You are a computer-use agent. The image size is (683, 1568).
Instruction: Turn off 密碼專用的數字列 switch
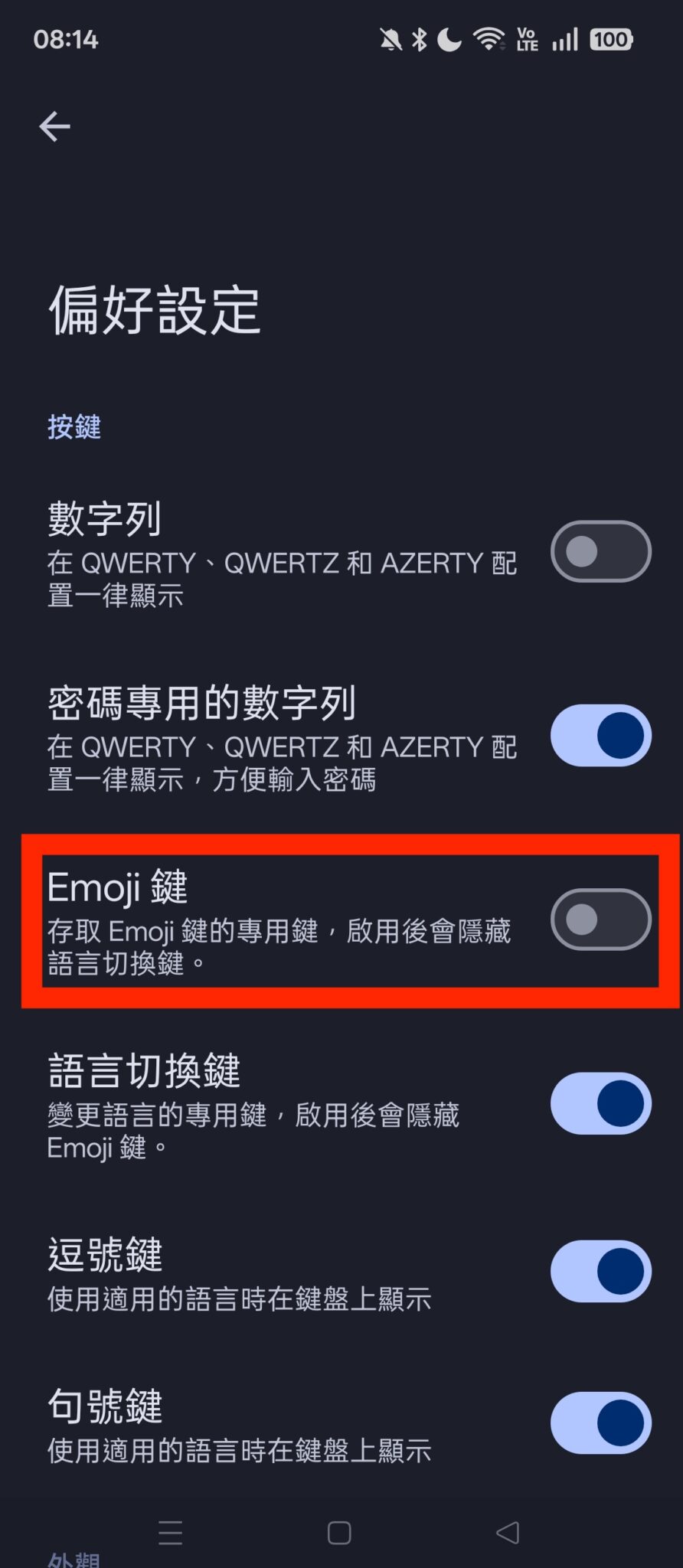(600, 735)
